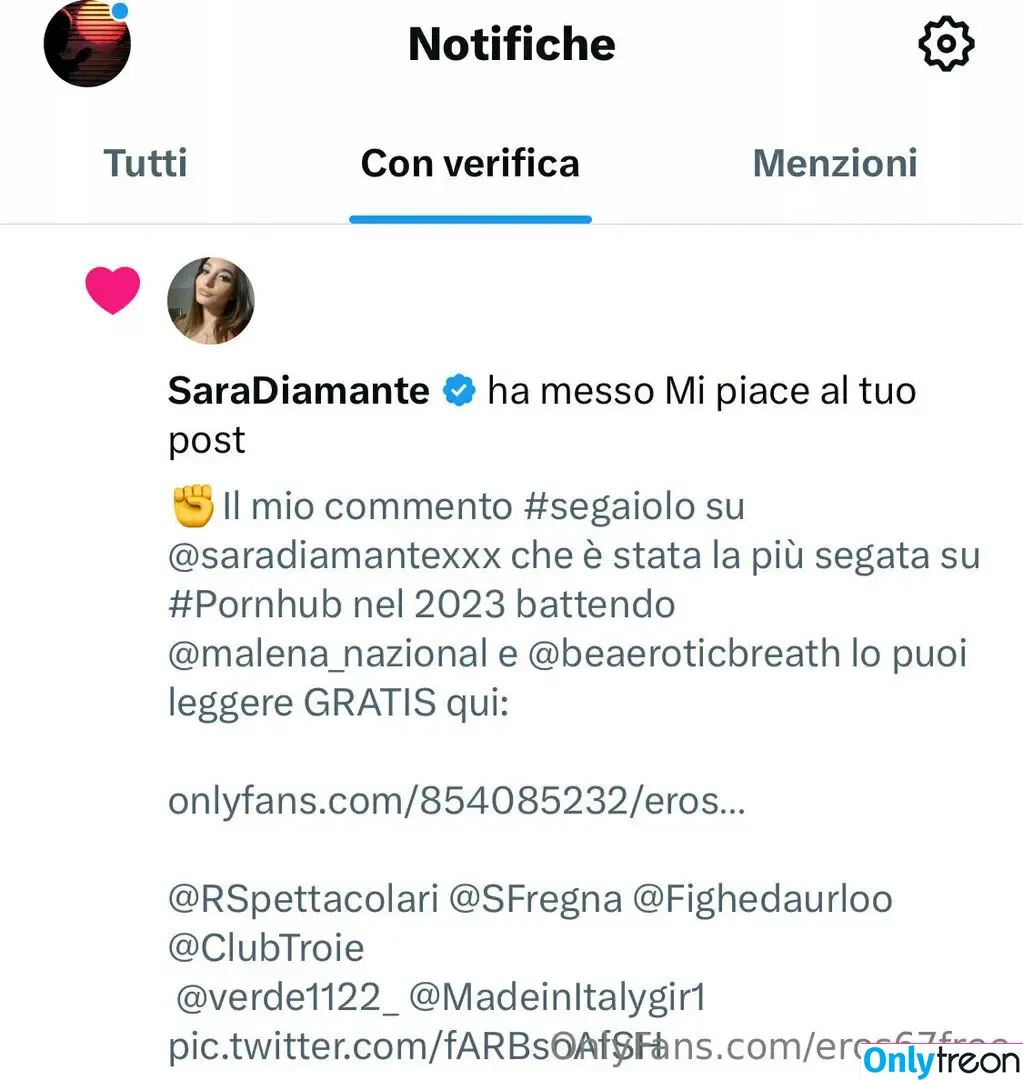
Task: Switch to the Menzioni tab
Action: tap(835, 163)
